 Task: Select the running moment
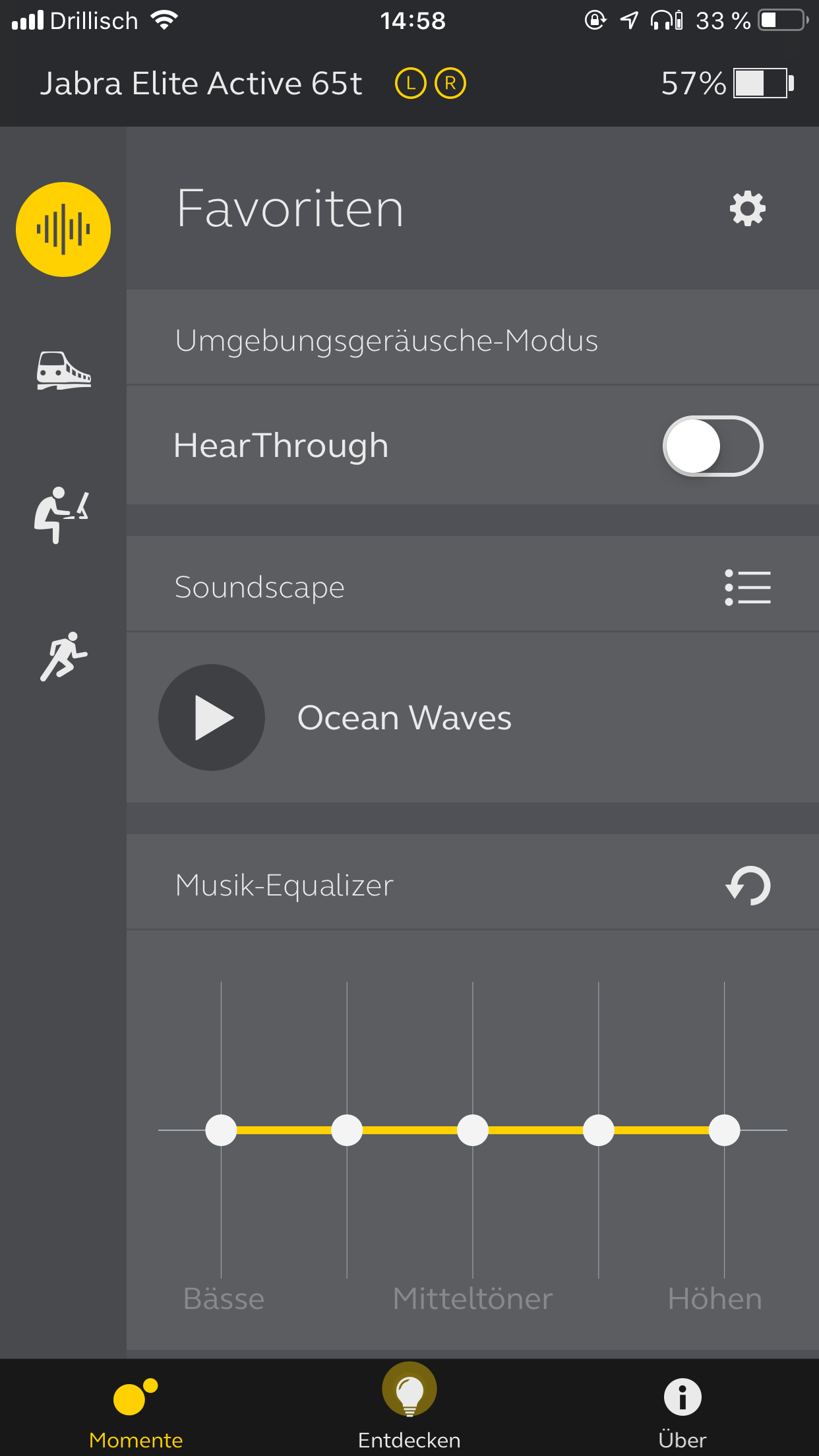[63, 656]
